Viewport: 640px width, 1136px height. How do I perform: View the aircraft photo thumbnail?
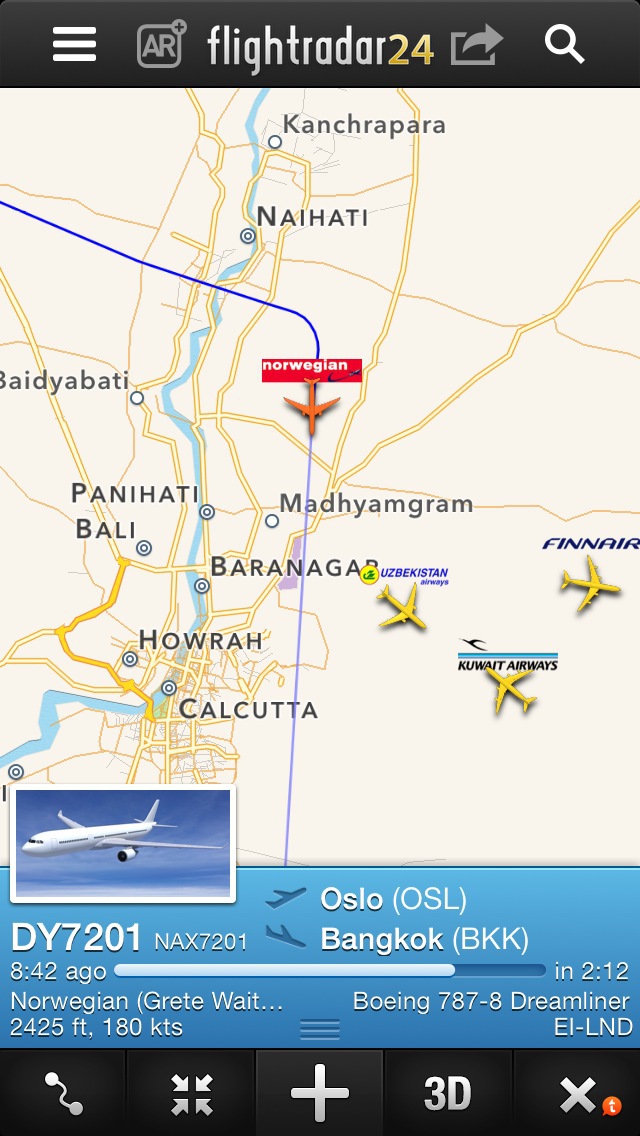coord(123,843)
